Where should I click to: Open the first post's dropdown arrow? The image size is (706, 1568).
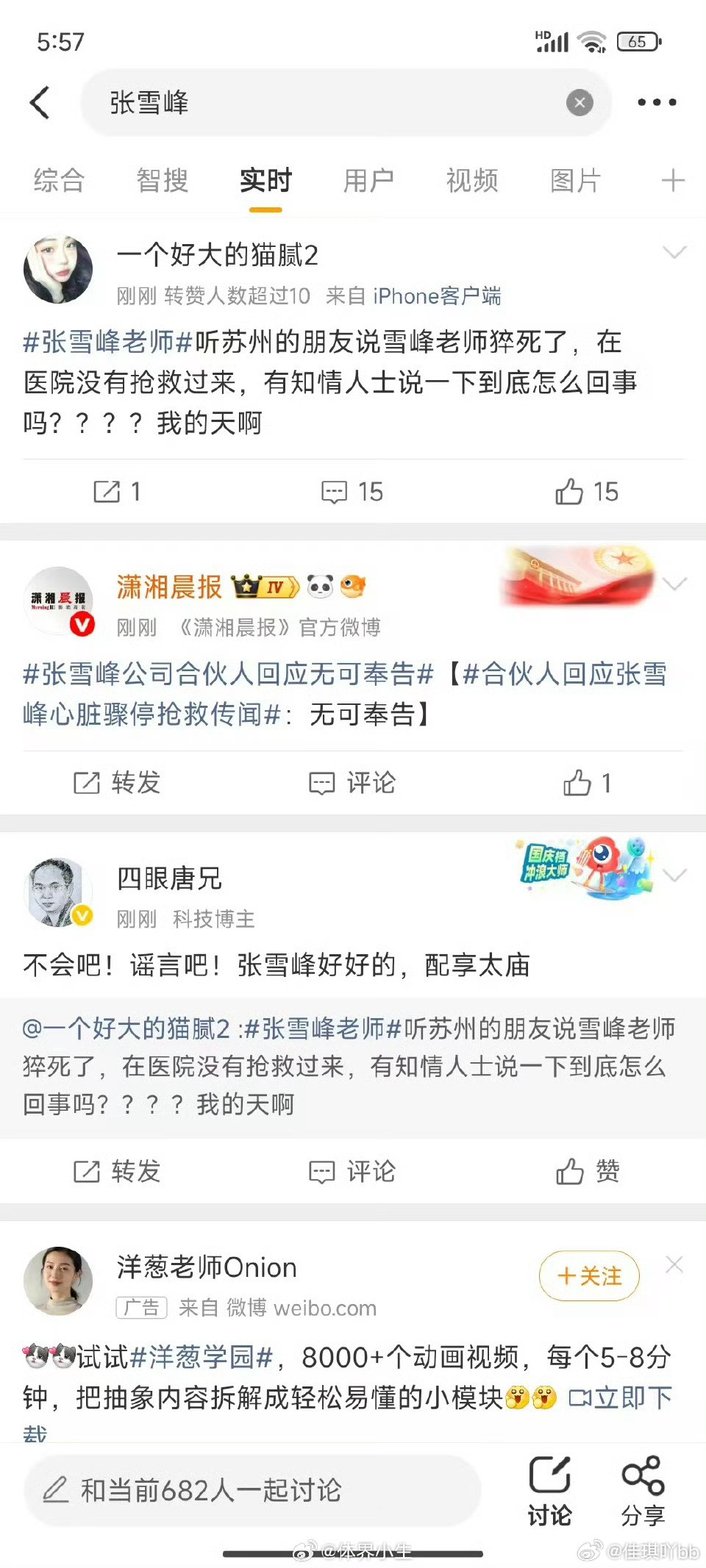pos(674,252)
